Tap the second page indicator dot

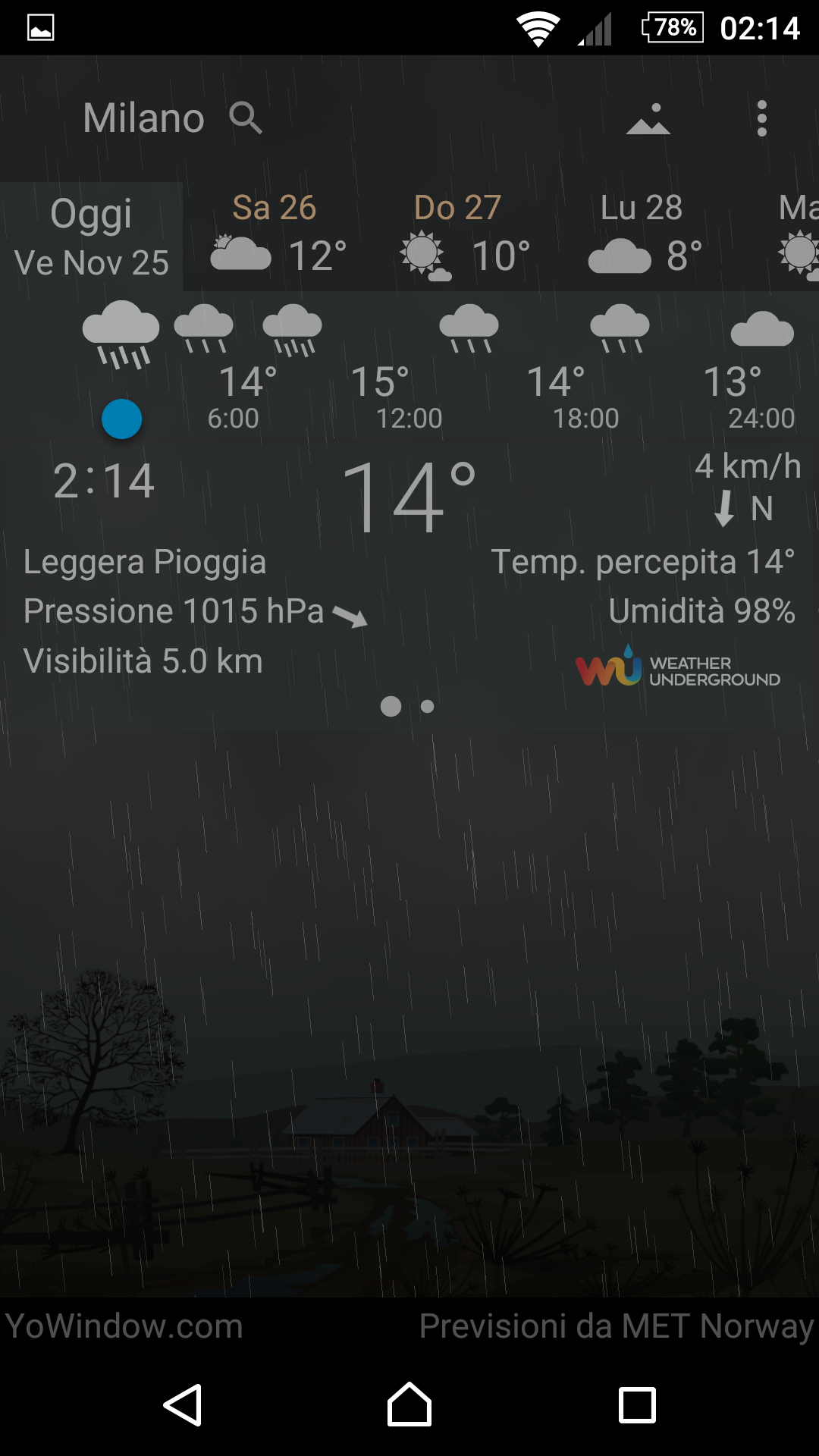point(428,707)
